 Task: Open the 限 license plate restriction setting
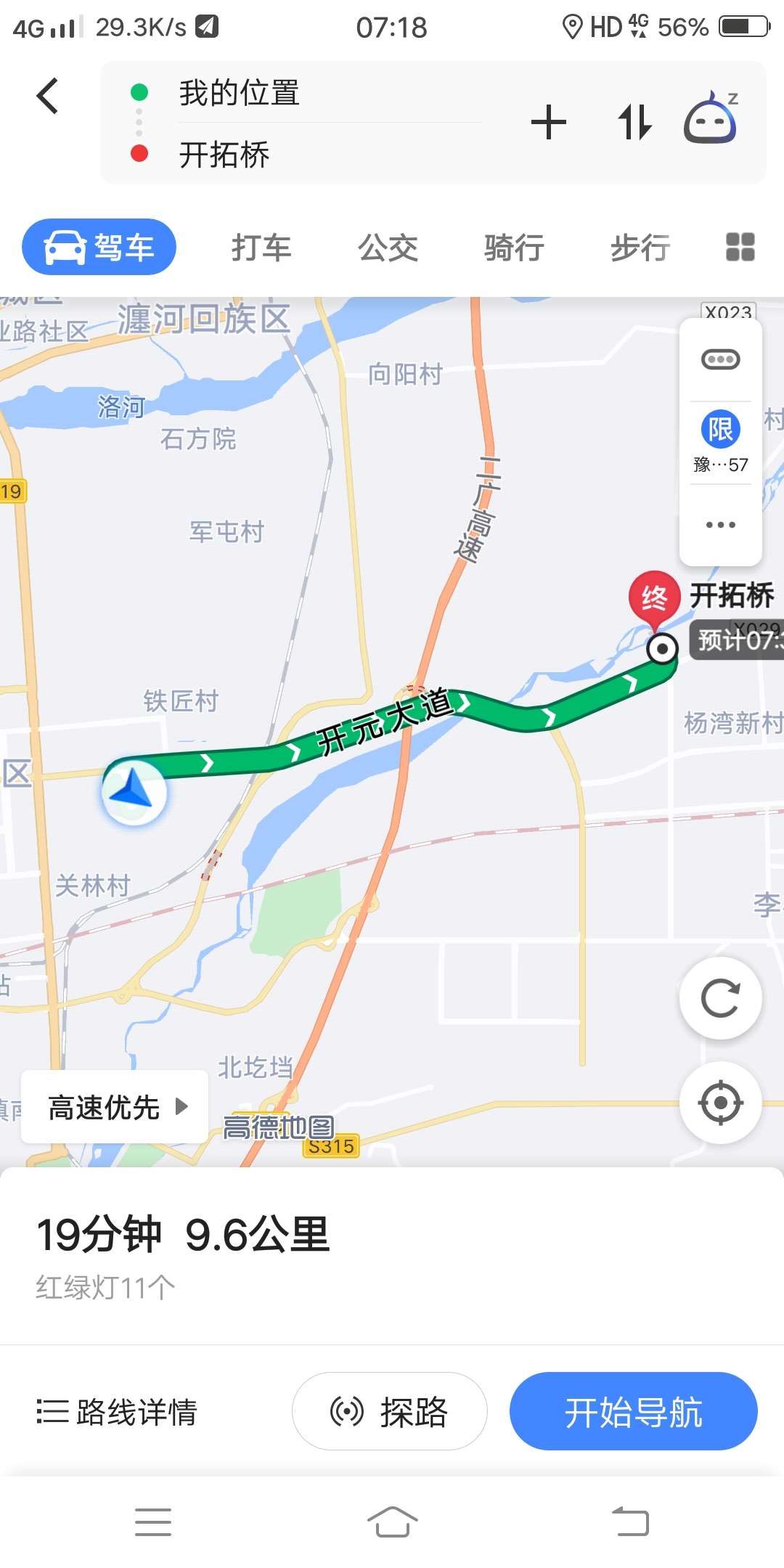pyautogui.click(x=720, y=441)
